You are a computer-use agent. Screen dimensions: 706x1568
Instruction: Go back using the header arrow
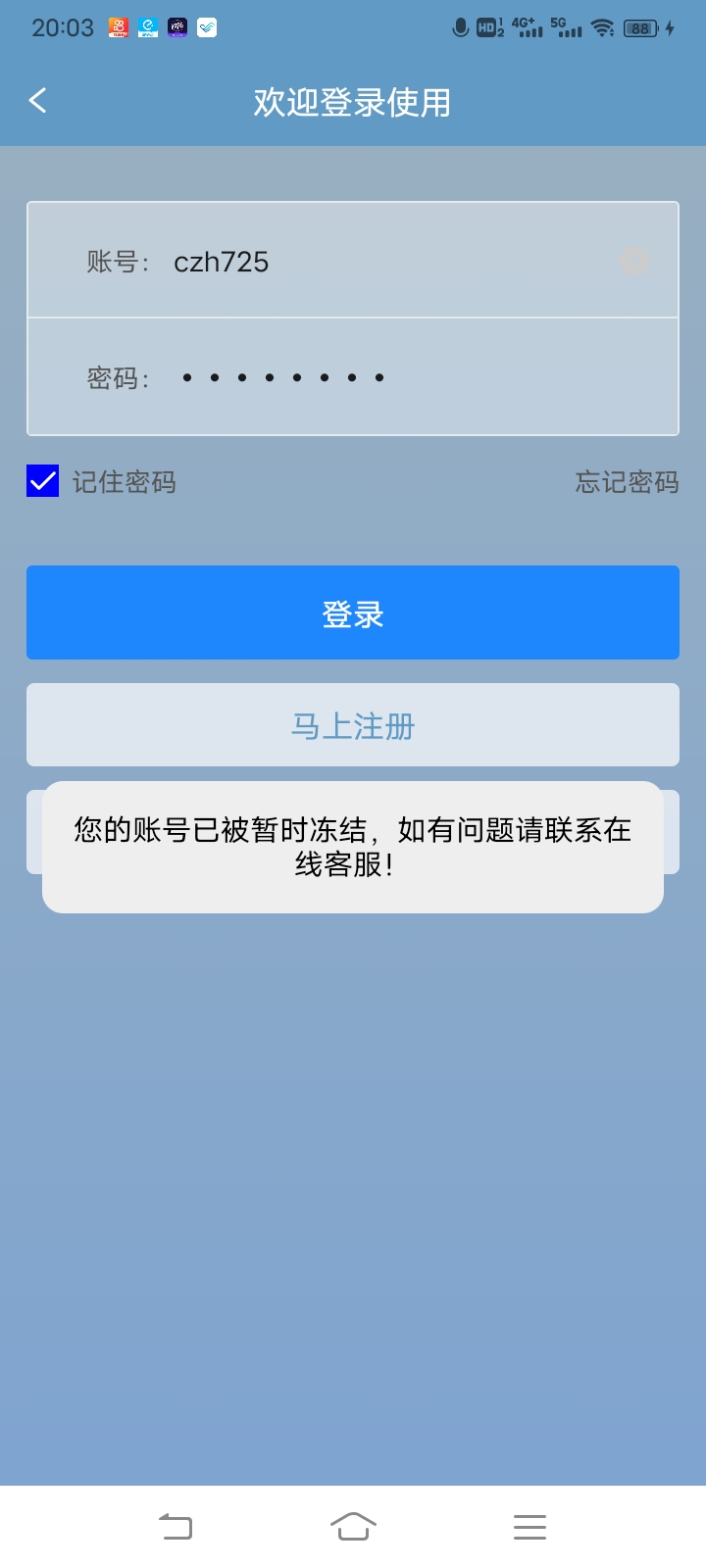click(38, 101)
